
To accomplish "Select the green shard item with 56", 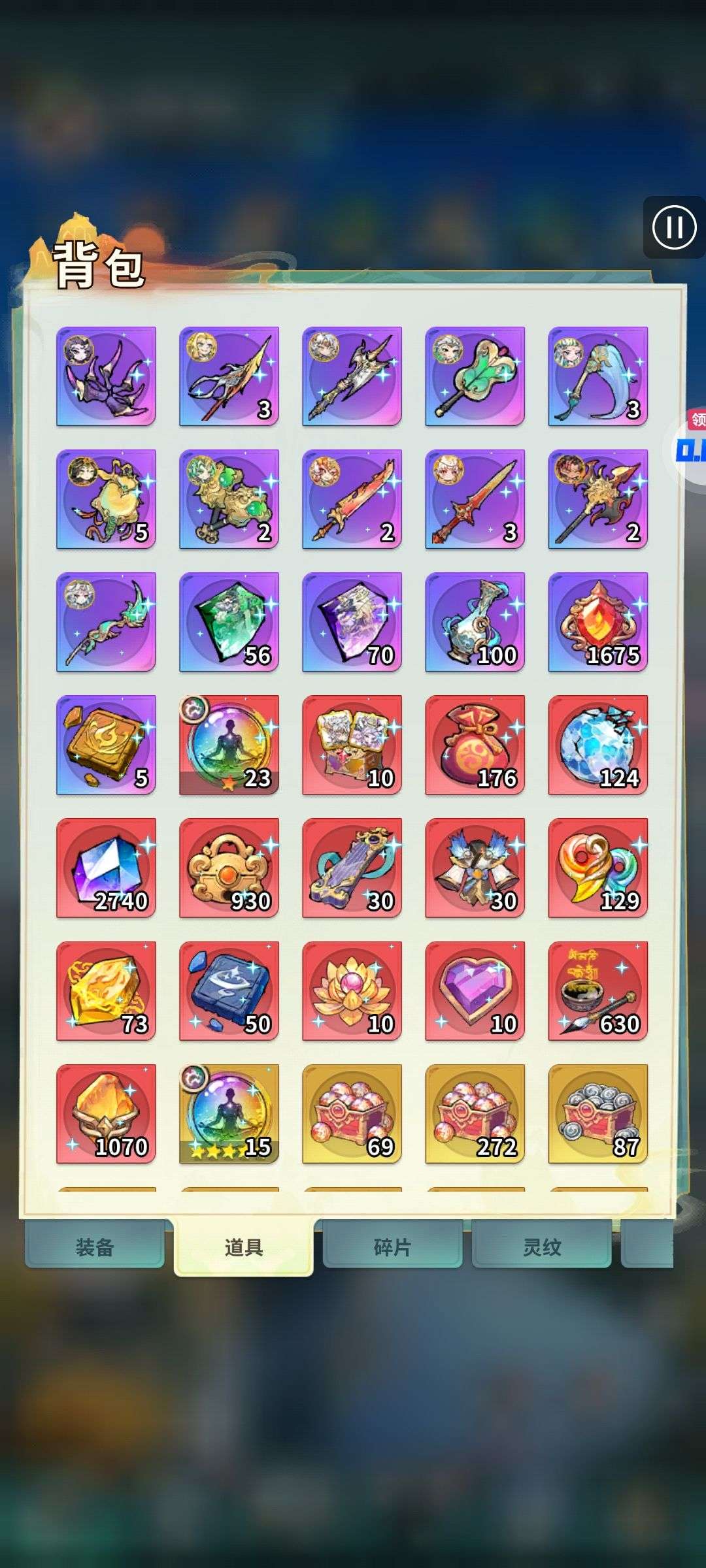I will (x=229, y=622).
